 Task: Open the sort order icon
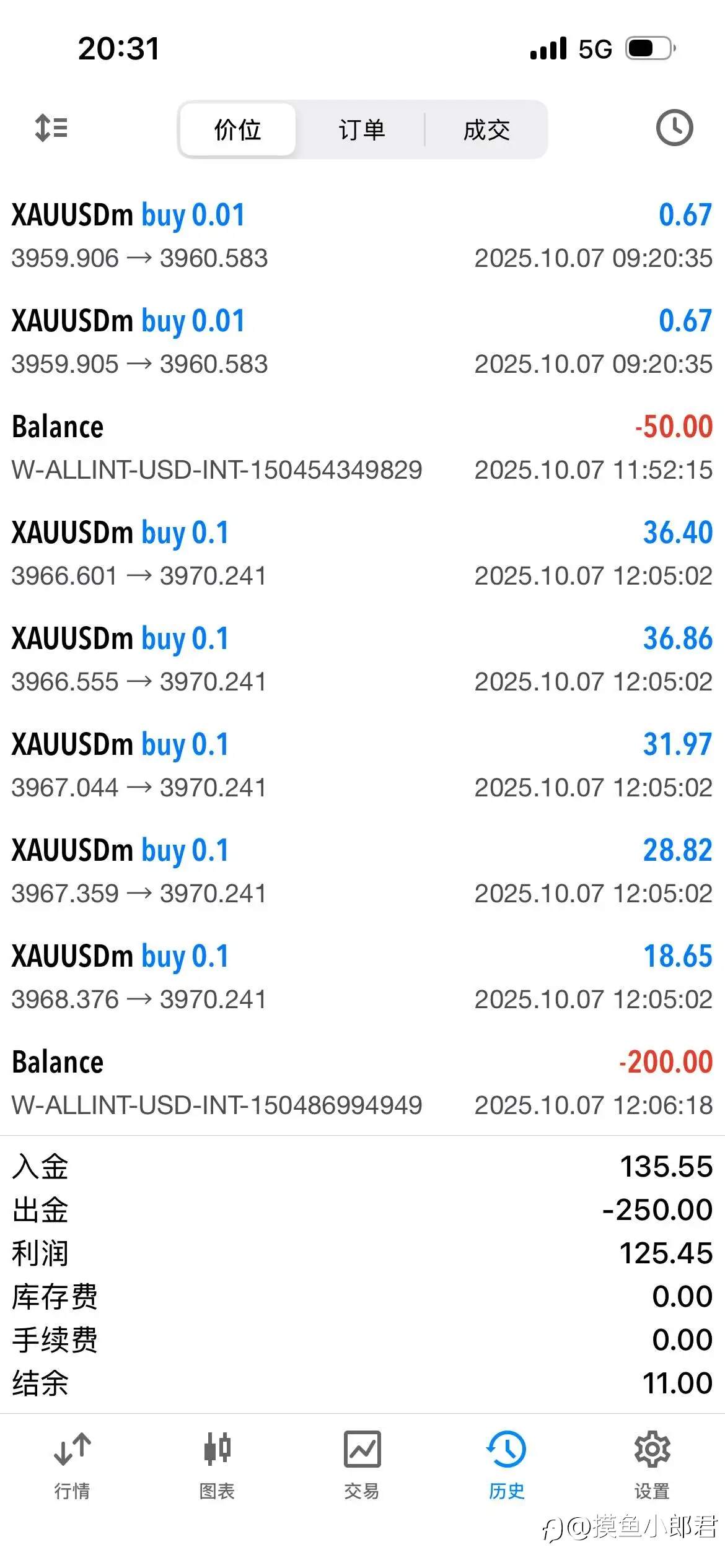pyautogui.click(x=51, y=129)
